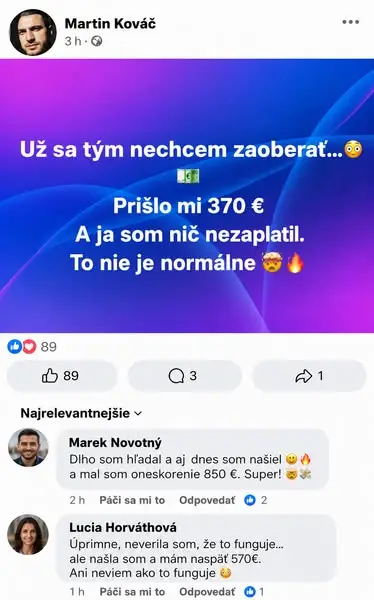Share the post using the arrow button
Image resolution: width=374 pixels, height=600 pixels.
coord(309,376)
